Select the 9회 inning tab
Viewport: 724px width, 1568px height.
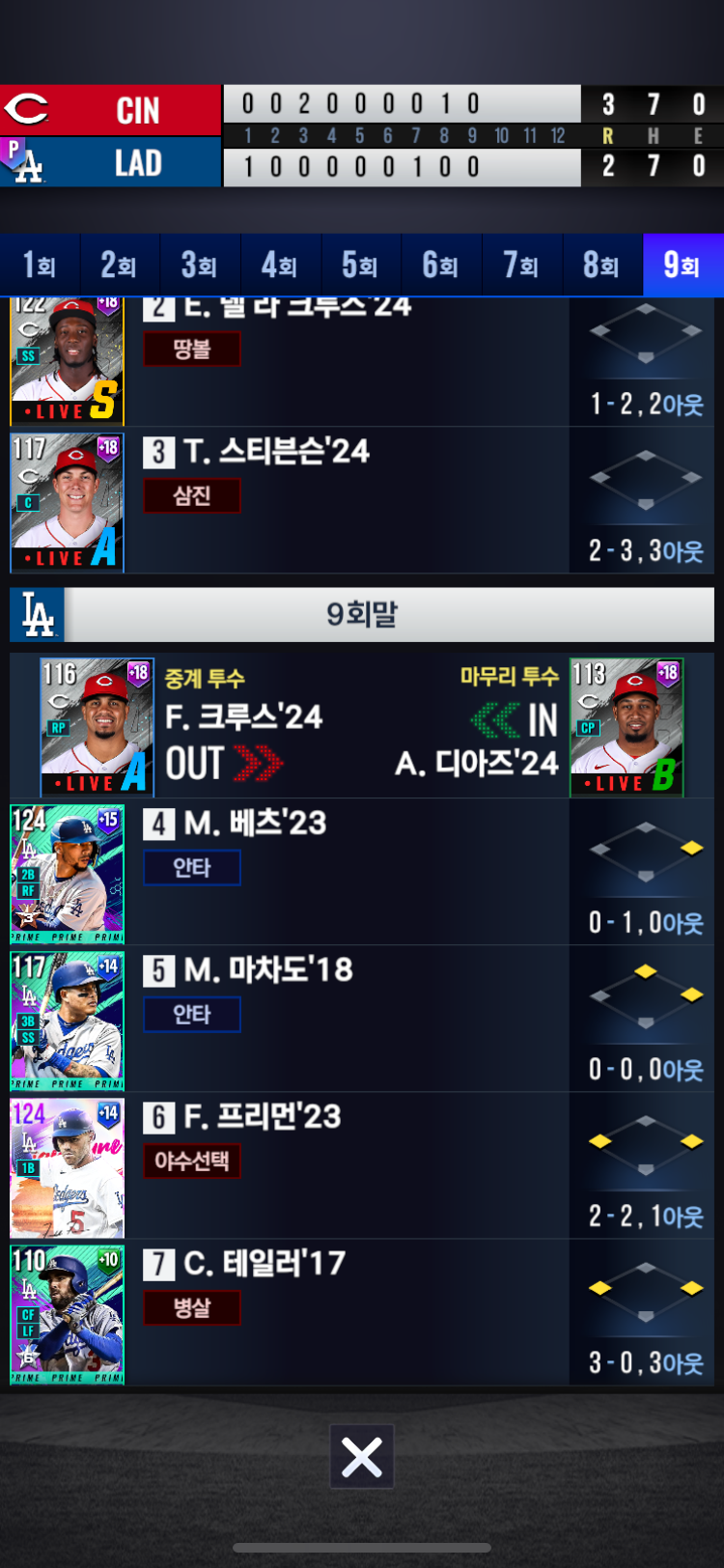click(682, 265)
